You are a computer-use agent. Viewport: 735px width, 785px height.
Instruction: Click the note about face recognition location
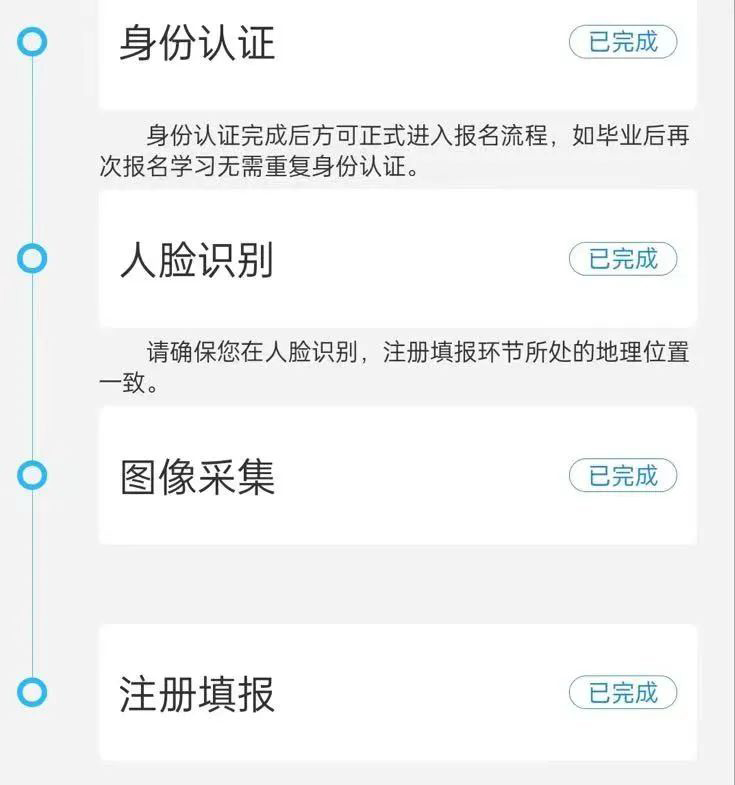(400, 363)
